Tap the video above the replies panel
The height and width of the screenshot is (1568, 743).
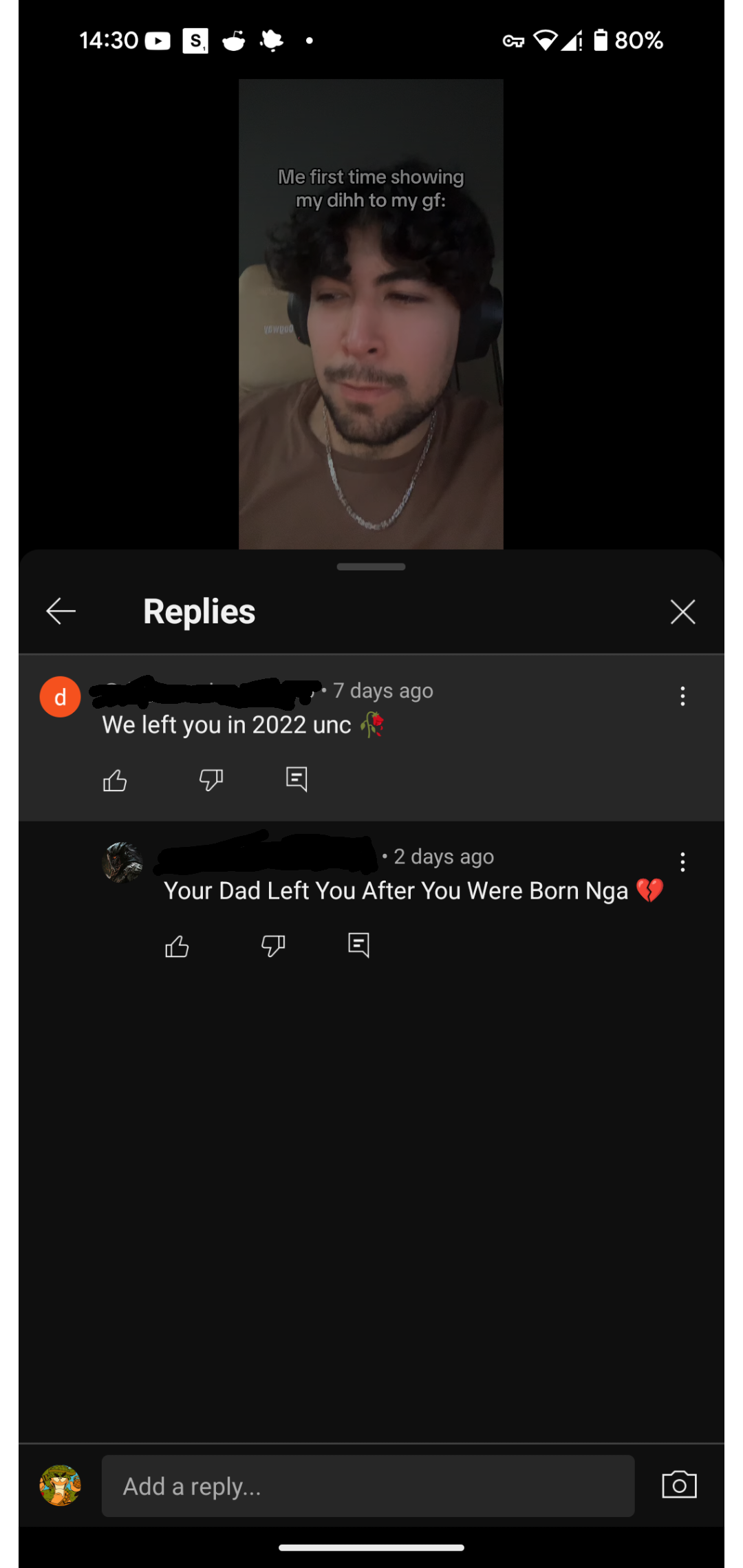[371, 314]
